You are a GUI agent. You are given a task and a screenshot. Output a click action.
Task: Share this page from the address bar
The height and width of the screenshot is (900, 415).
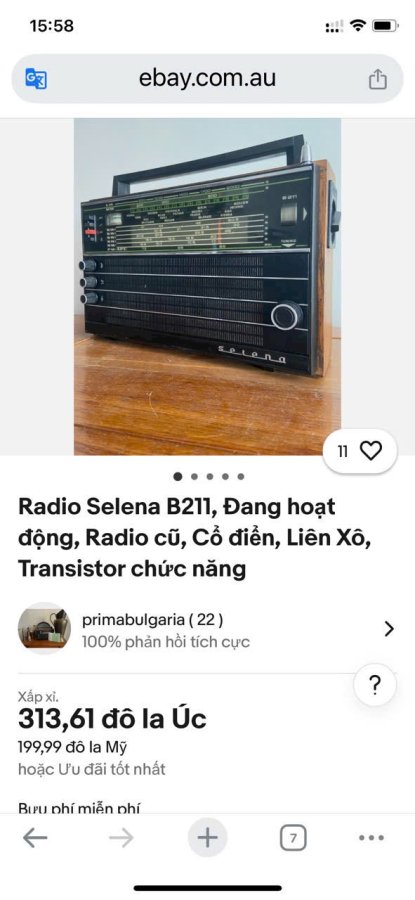pyautogui.click(x=377, y=79)
